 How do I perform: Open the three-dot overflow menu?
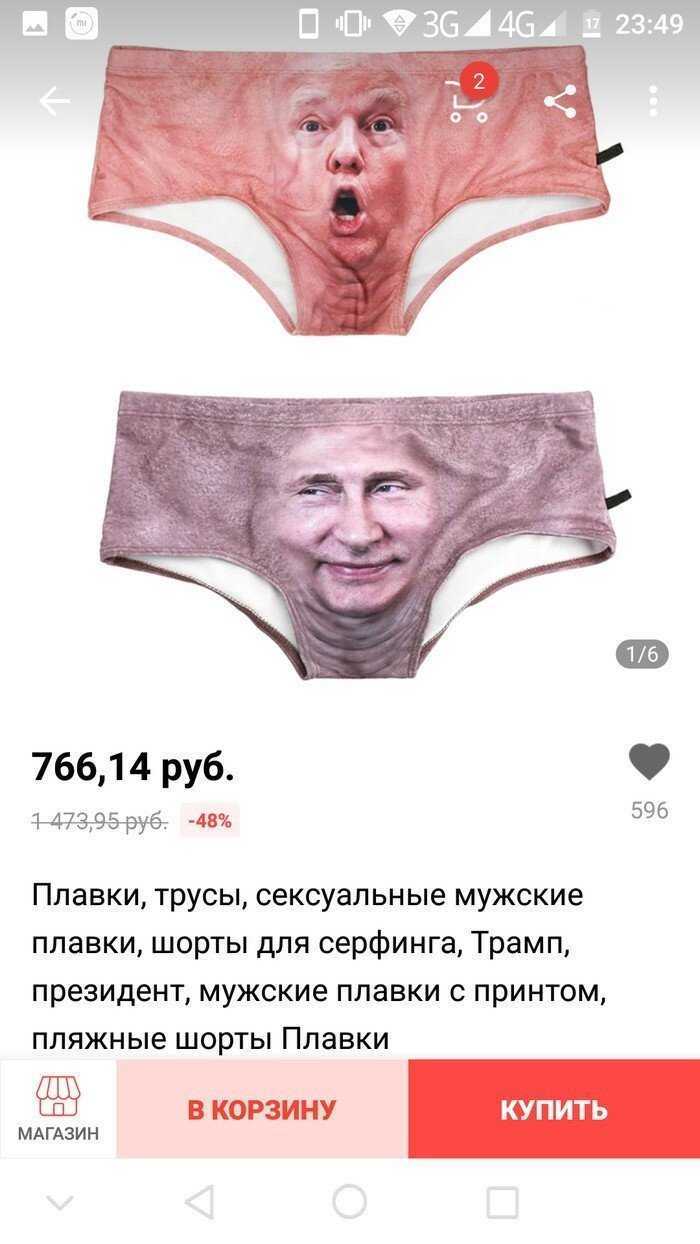[653, 101]
